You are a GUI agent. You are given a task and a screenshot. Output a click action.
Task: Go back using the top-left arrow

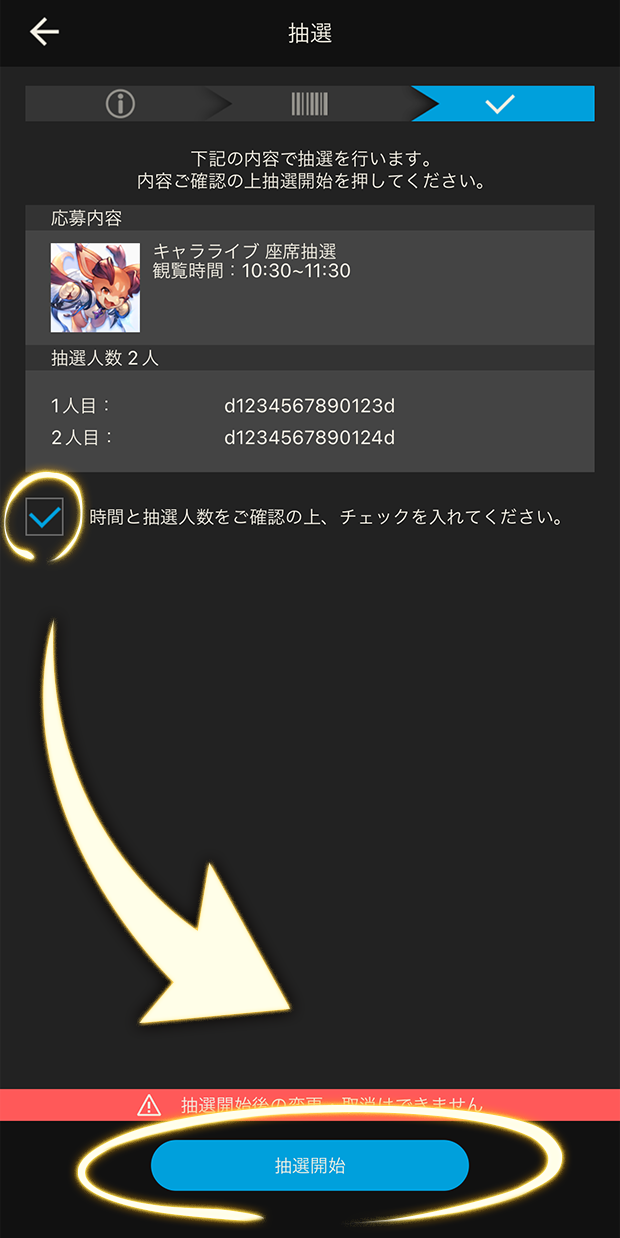click(x=44, y=32)
